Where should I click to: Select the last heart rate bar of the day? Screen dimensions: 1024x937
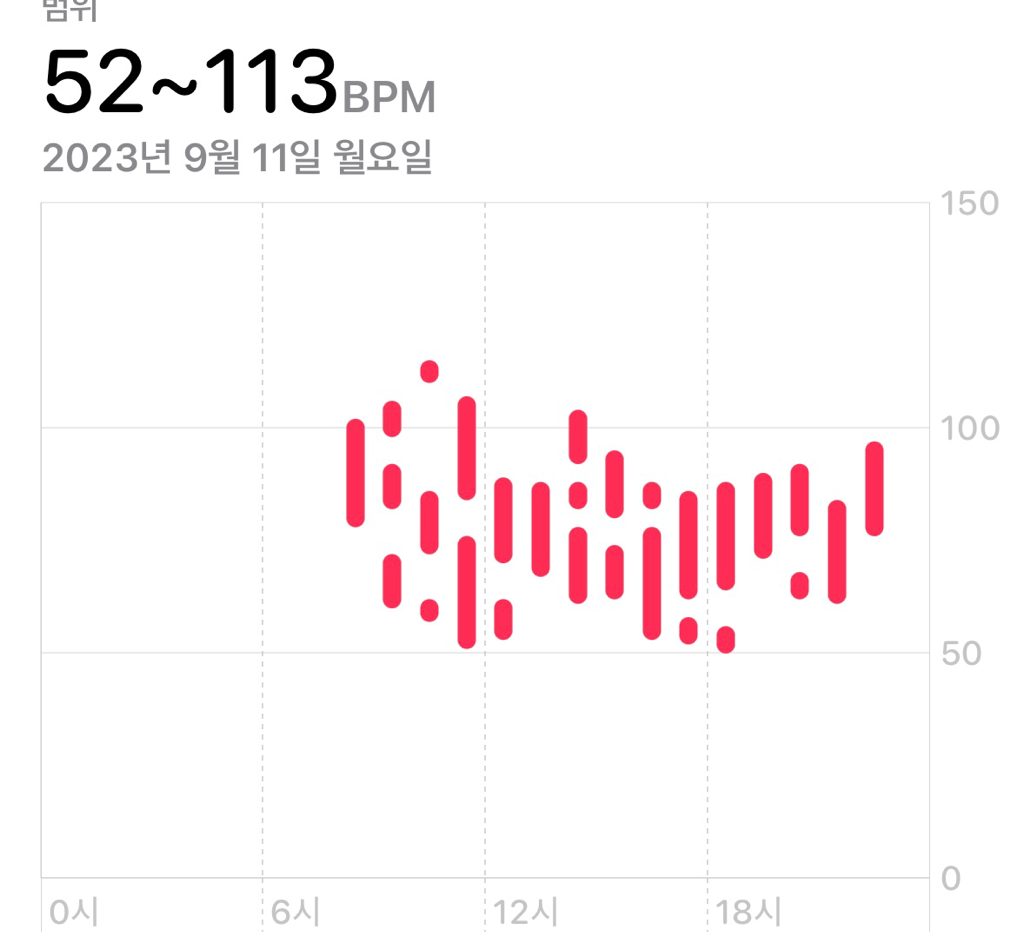pos(874,488)
